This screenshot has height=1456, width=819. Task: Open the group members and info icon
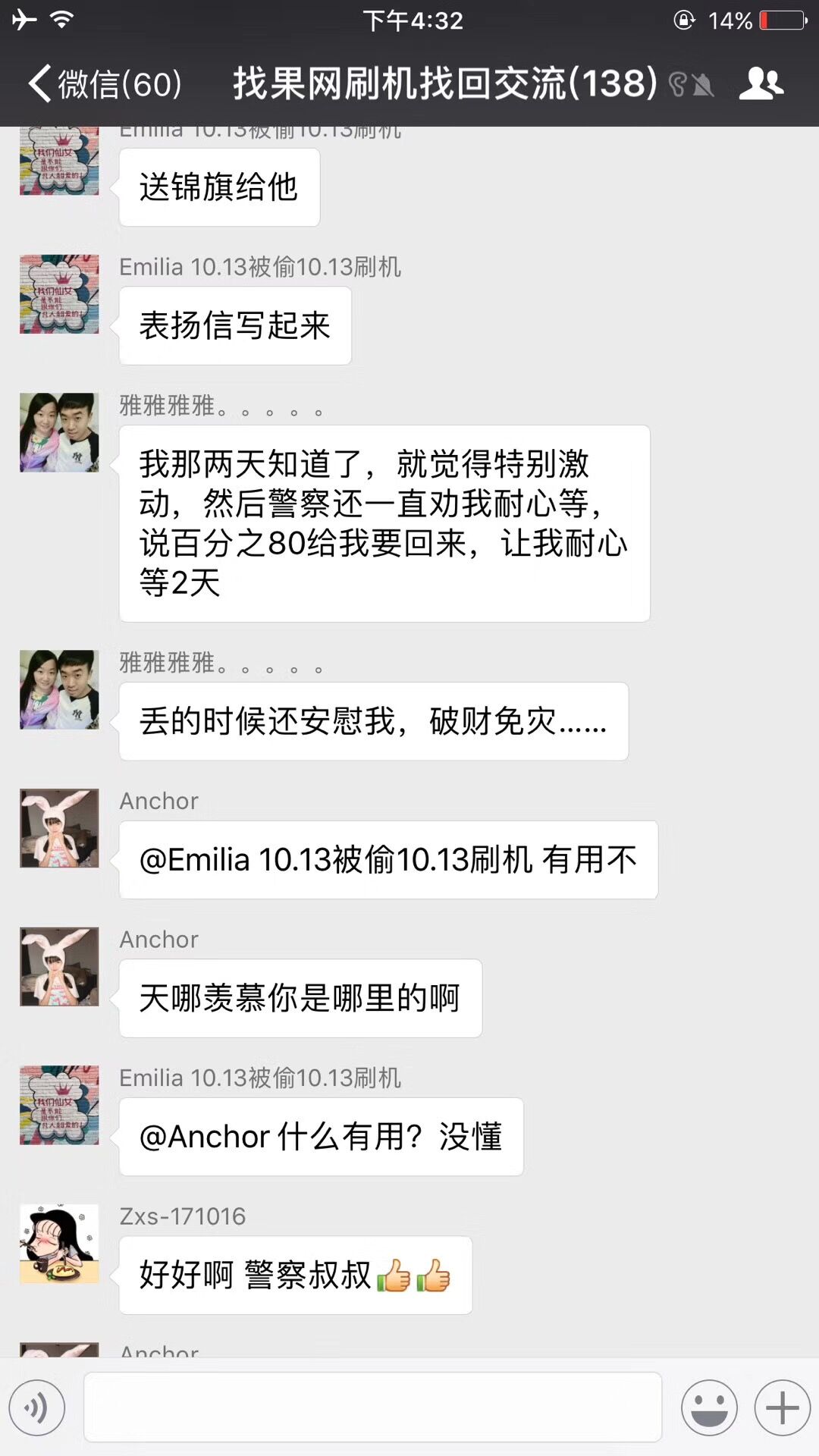tap(761, 83)
